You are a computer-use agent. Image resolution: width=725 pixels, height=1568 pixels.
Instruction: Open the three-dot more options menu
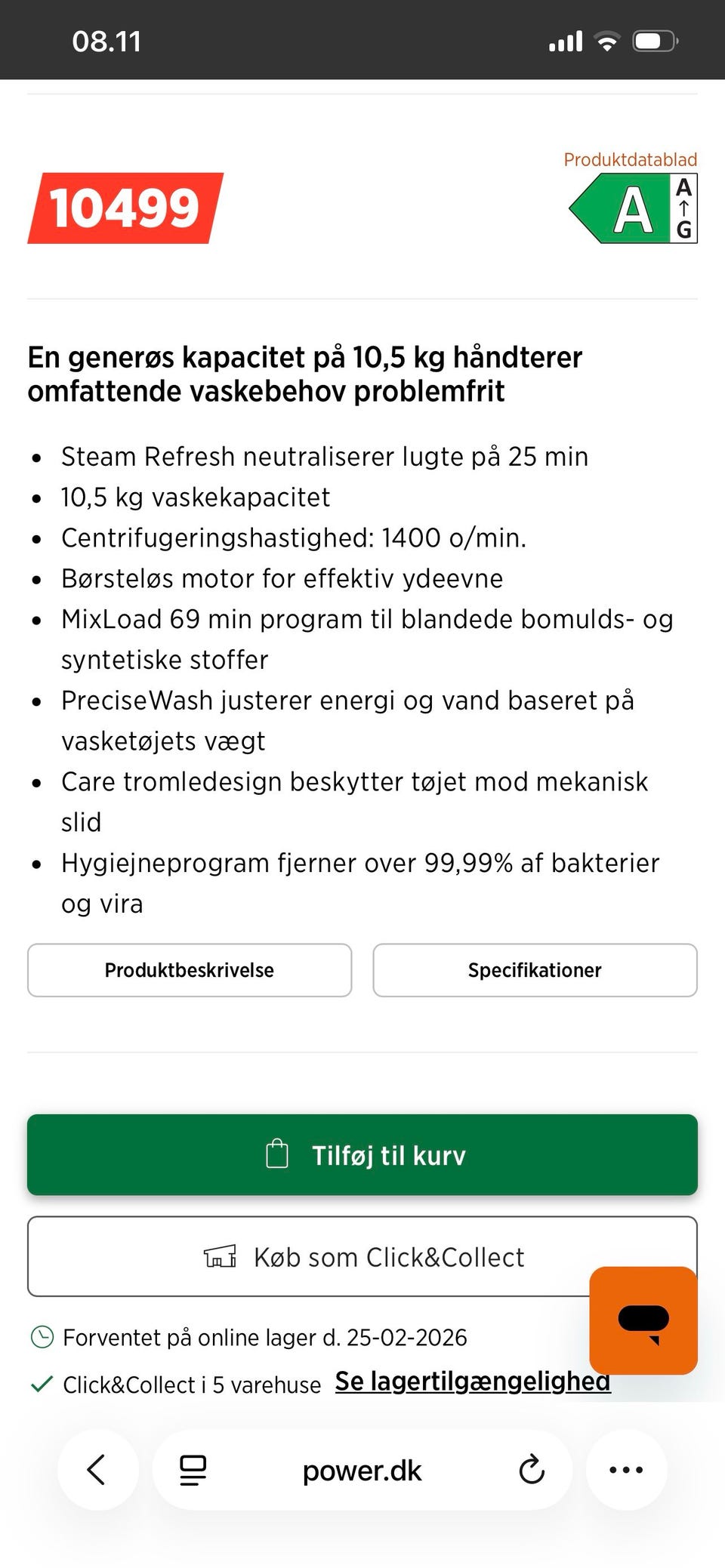click(x=625, y=1470)
